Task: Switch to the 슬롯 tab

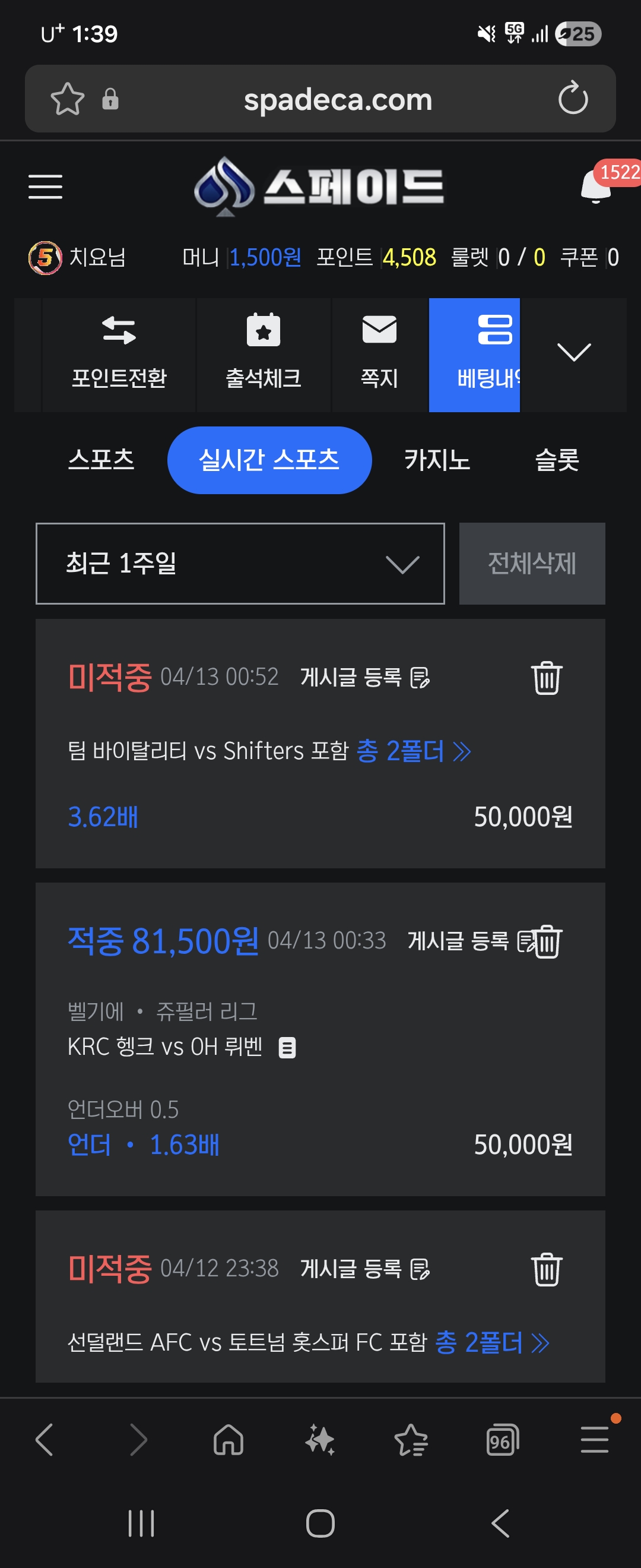Action: tap(557, 460)
